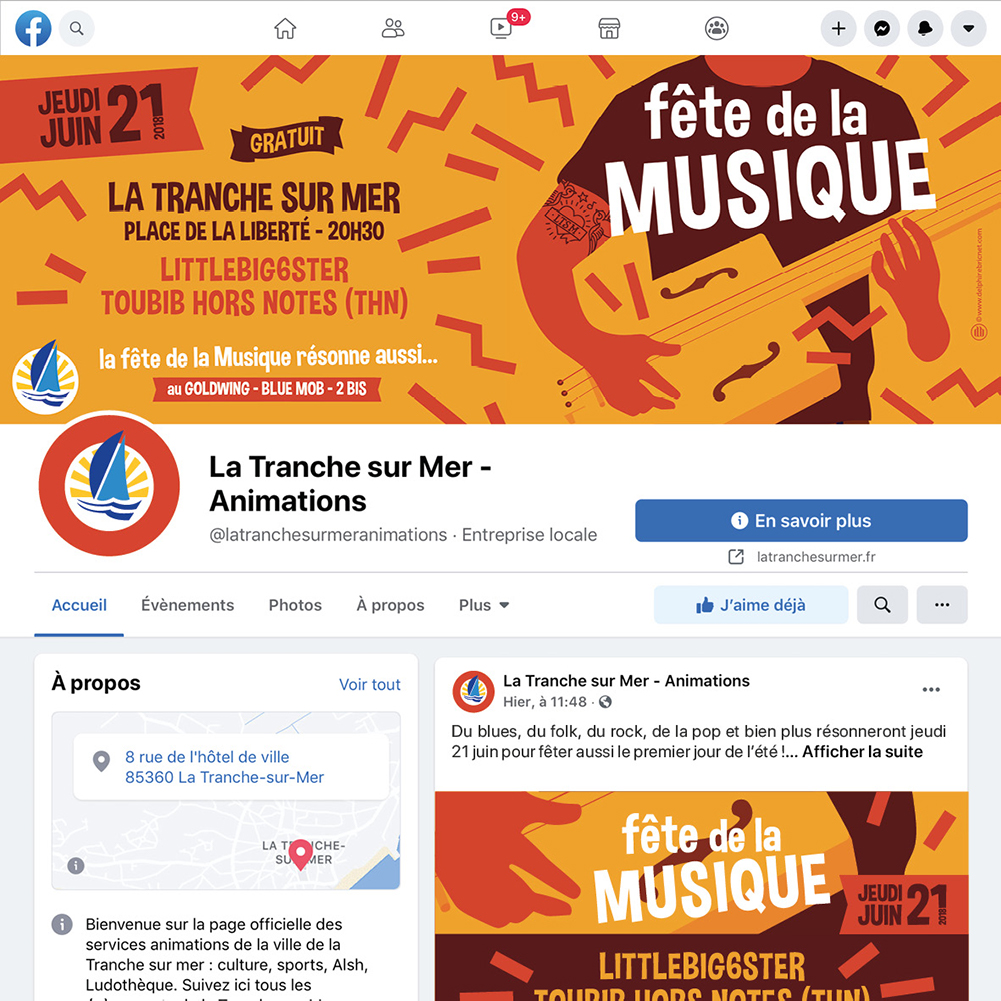The image size is (1001, 1001).
Task: Select Voir tout in À propos
Action: 369,685
